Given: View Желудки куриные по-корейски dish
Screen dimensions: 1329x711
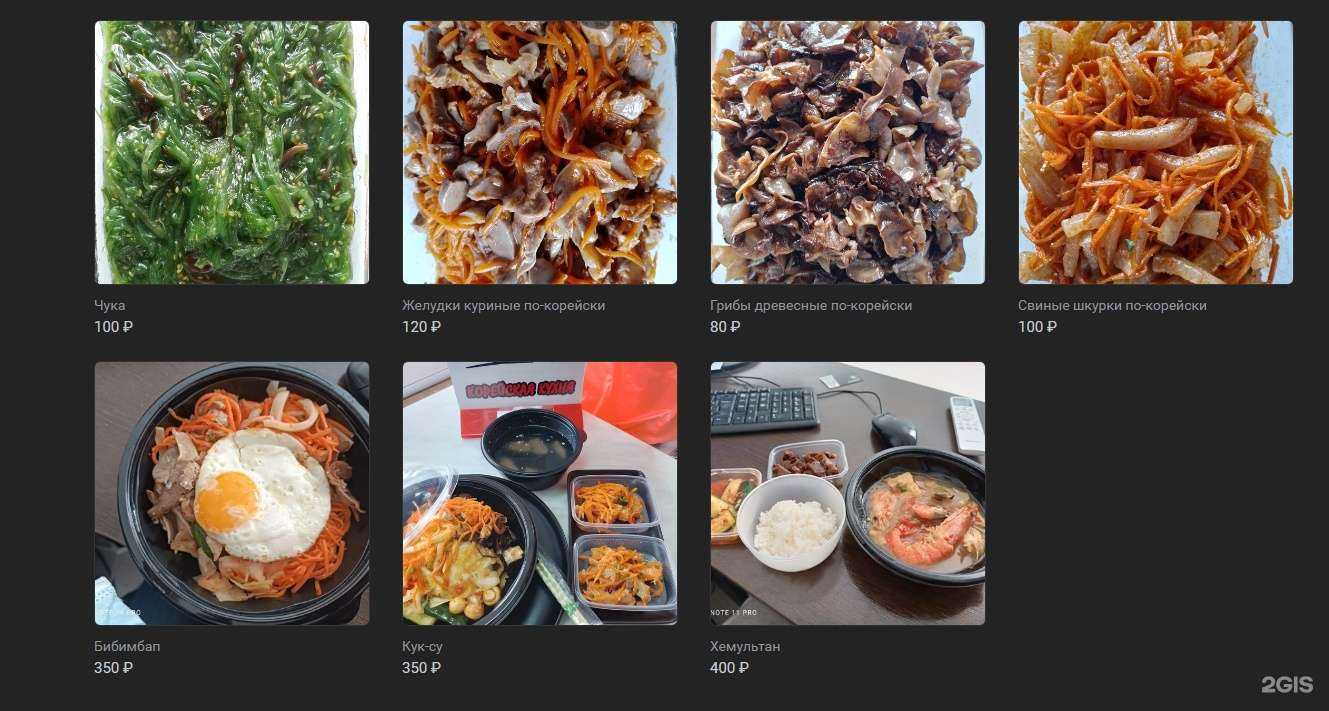Looking at the screenshot, I should click(x=539, y=153).
